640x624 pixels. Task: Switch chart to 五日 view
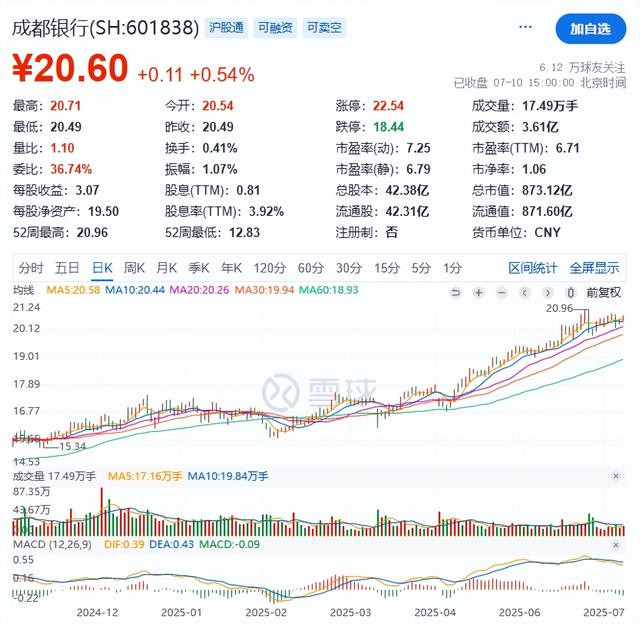pyautogui.click(x=67, y=268)
